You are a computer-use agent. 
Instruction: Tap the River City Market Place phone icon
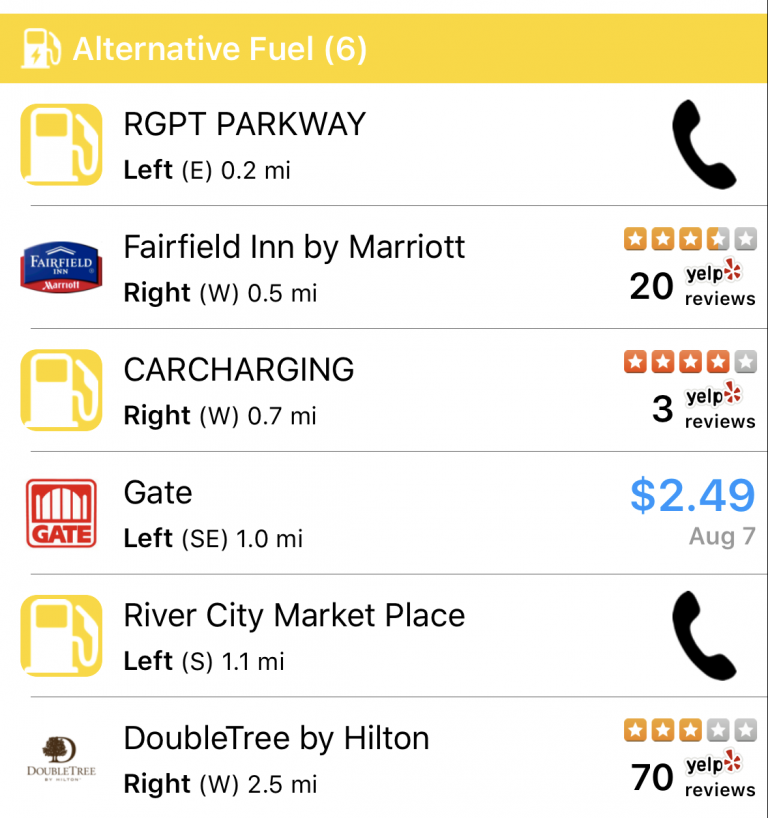pos(704,635)
